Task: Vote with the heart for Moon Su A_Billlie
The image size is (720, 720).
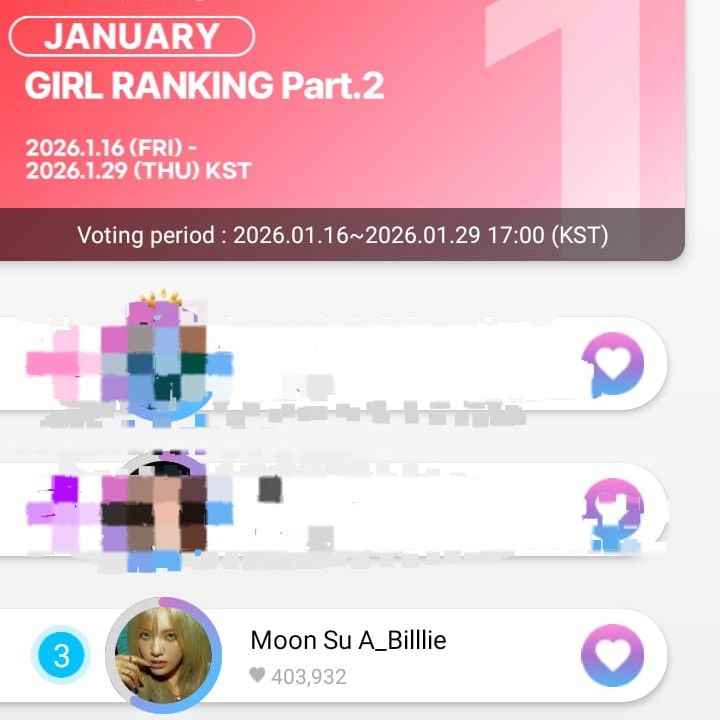Action: (612, 656)
